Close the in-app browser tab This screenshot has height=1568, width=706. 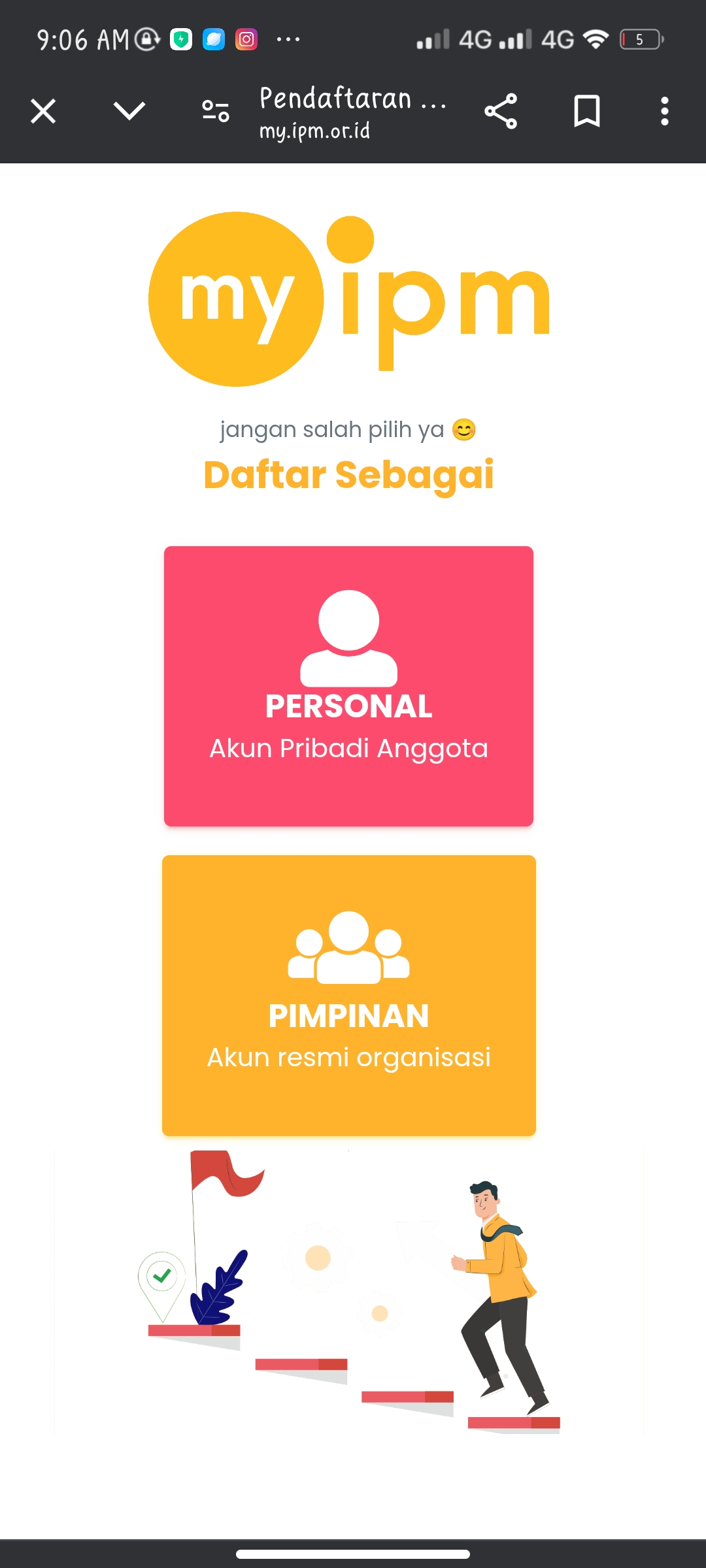tap(43, 111)
